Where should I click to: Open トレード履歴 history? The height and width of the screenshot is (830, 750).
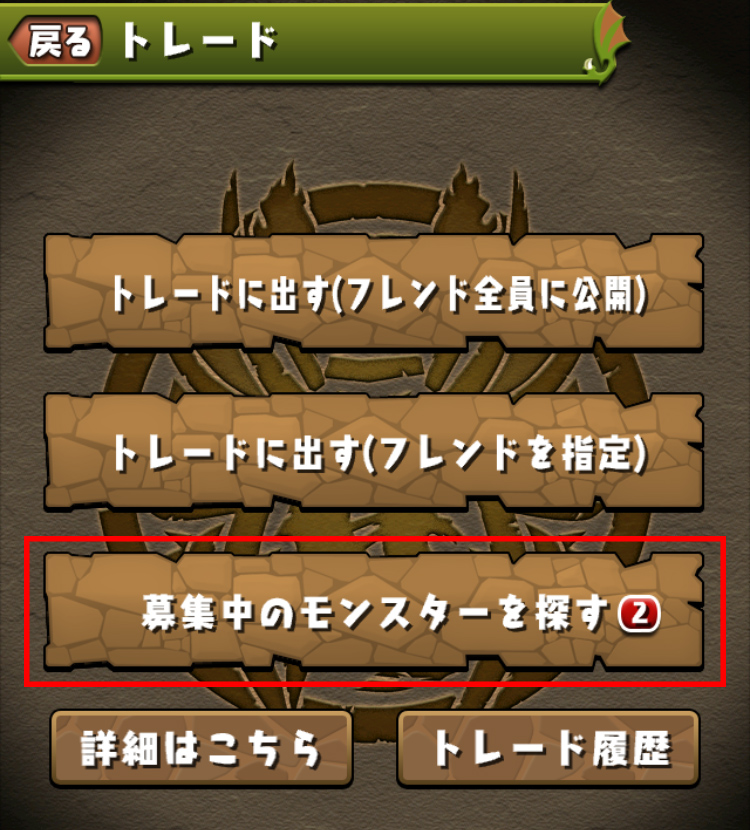pyautogui.click(x=548, y=749)
